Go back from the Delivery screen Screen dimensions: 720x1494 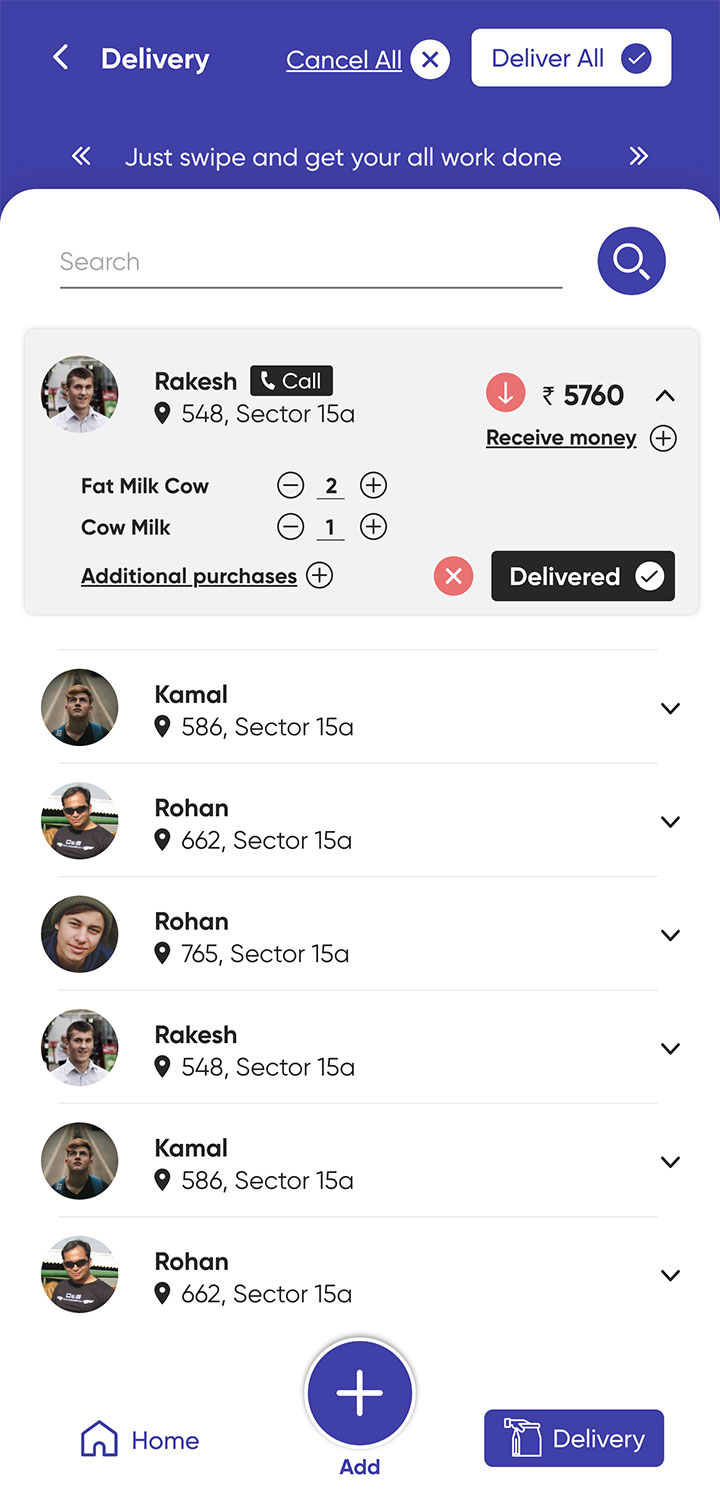pyautogui.click(x=61, y=58)
